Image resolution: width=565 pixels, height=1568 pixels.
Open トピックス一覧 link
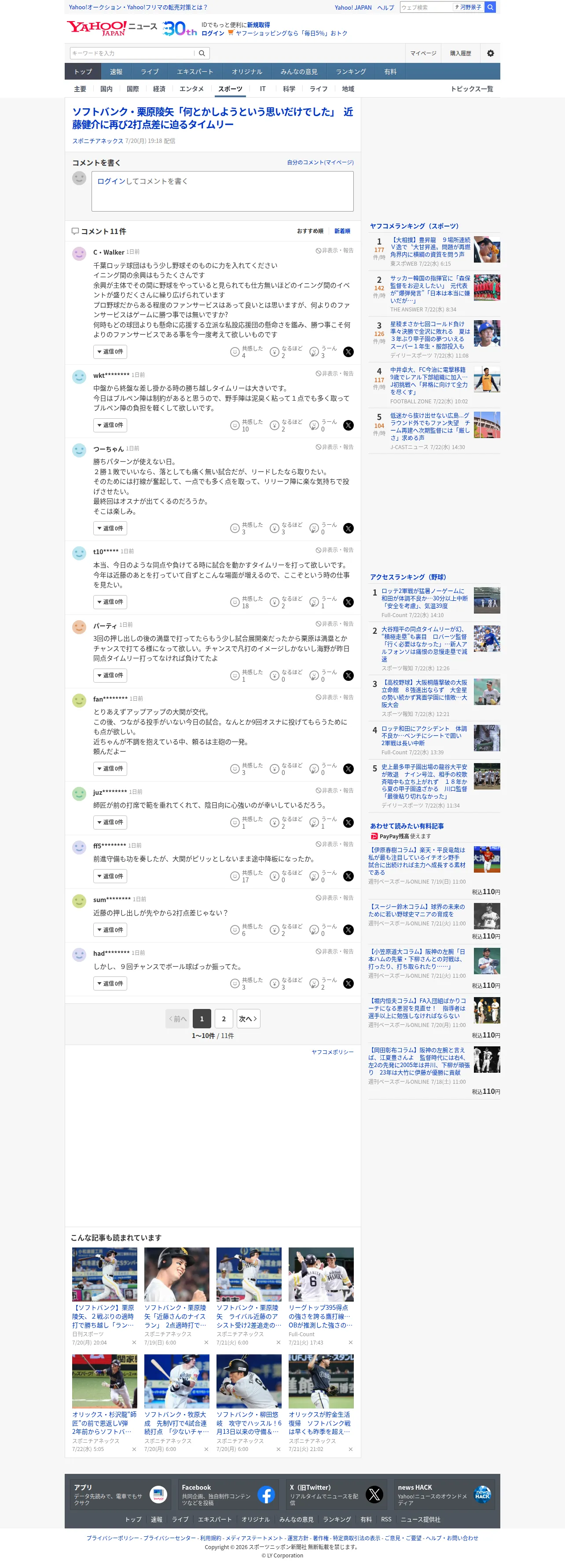coord(472,89)
